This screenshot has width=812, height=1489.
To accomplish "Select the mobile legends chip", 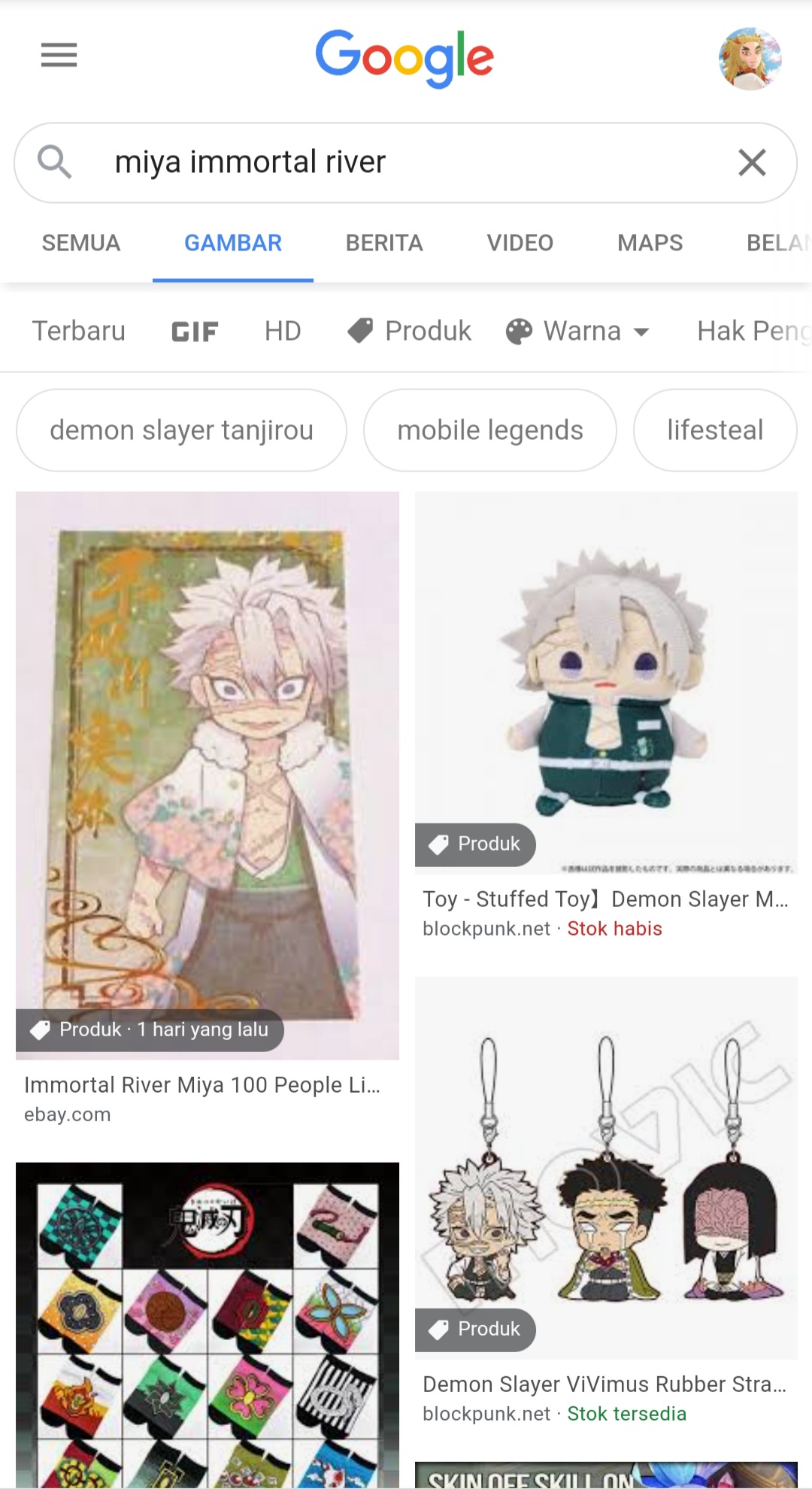I will 490,430.
